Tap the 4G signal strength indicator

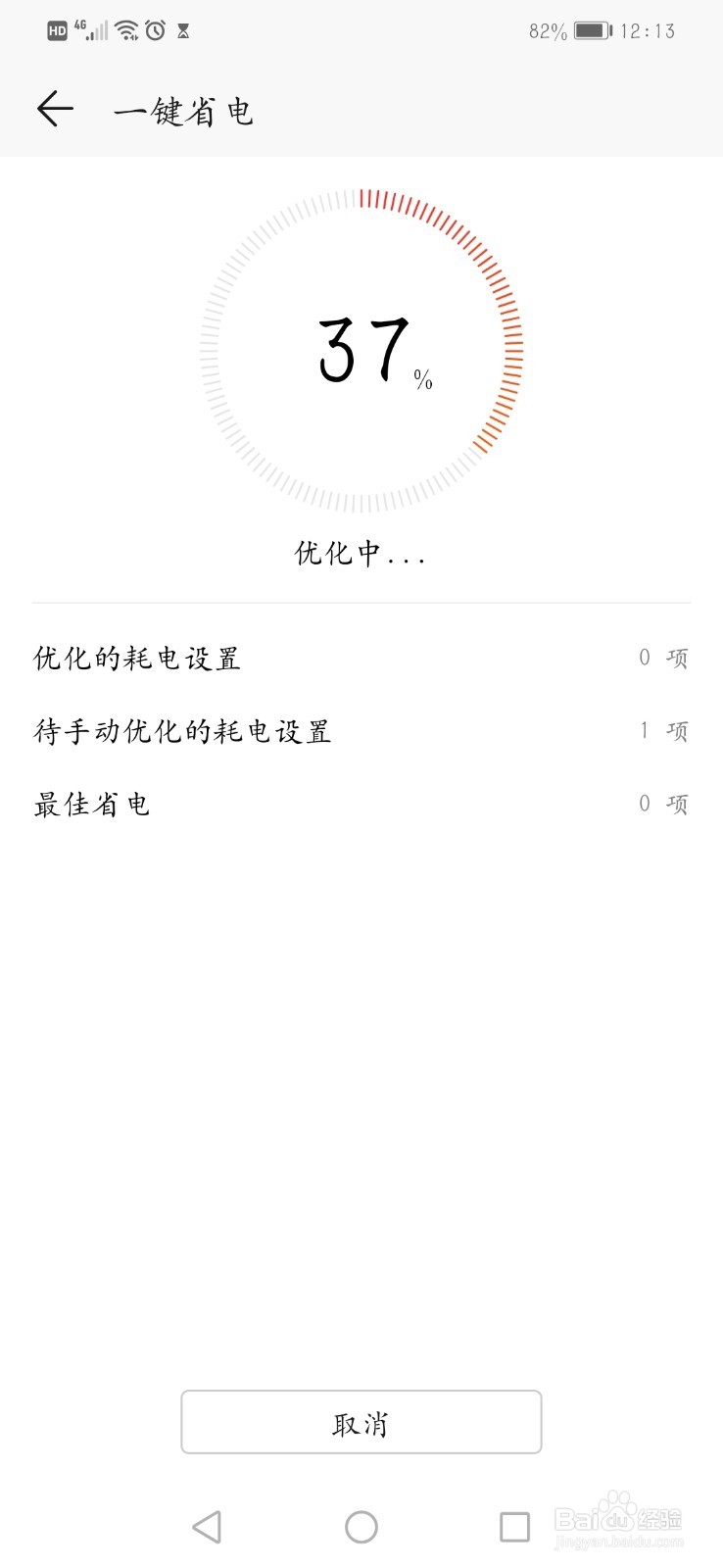pos(91,29)
